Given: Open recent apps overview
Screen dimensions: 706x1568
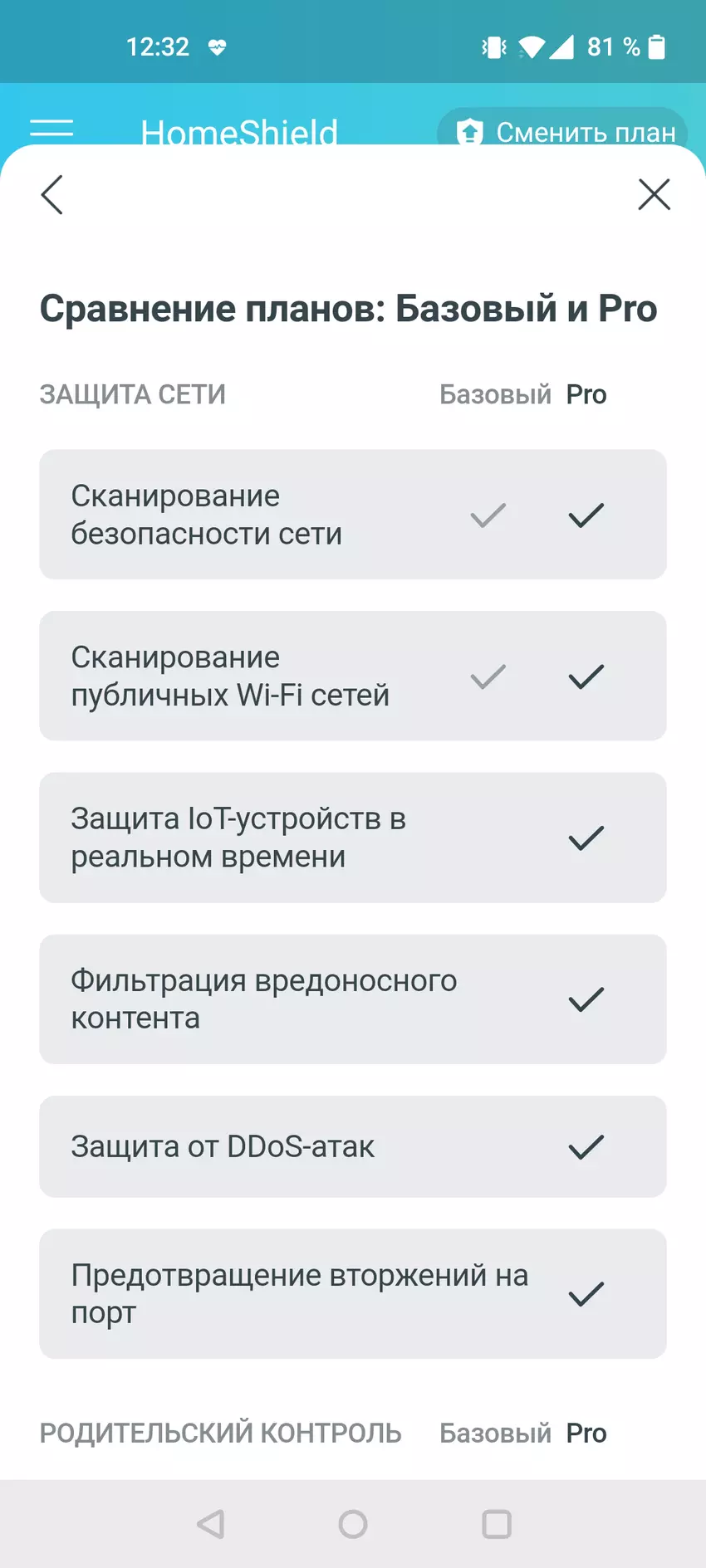Looking at the screenshot, I should click(496, 1524).
